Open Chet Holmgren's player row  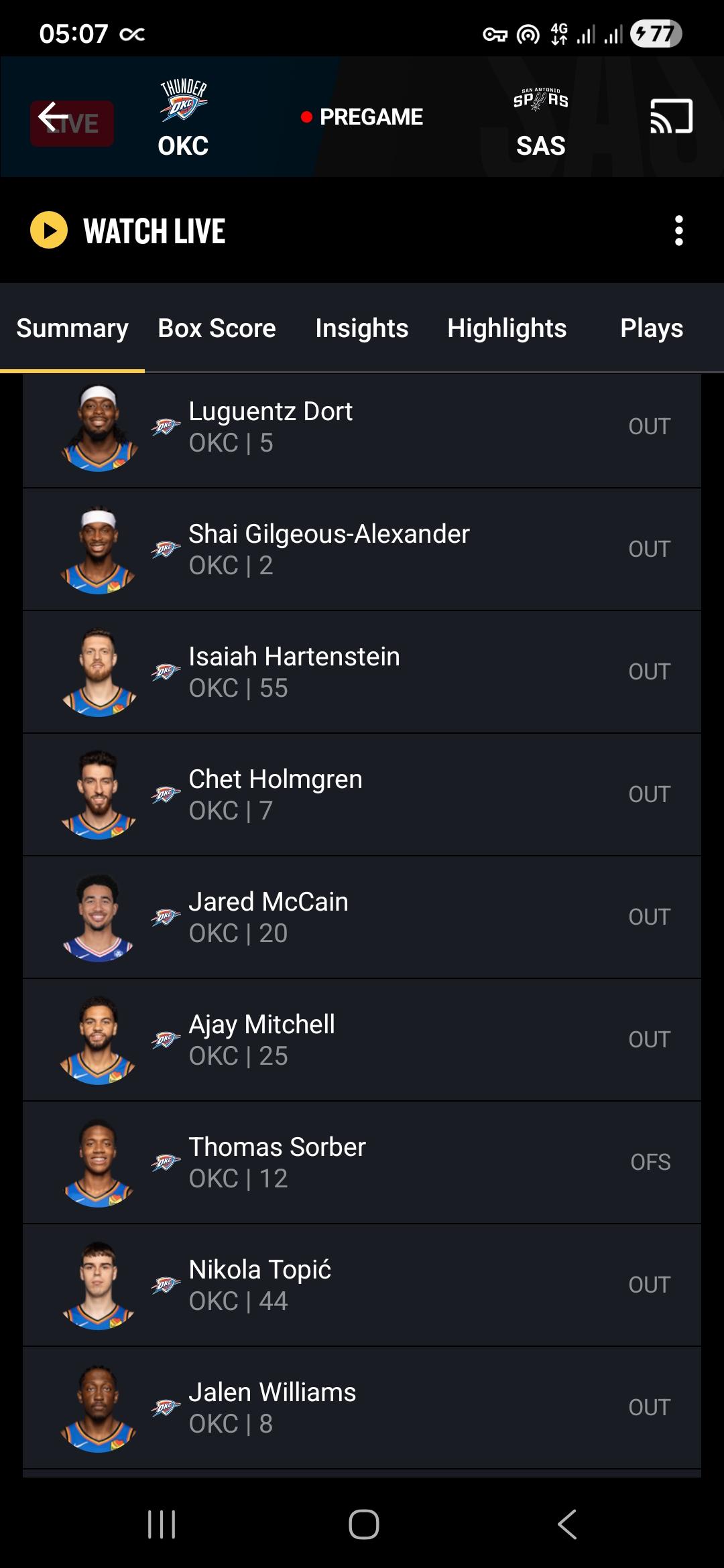[x=362, y=795]
